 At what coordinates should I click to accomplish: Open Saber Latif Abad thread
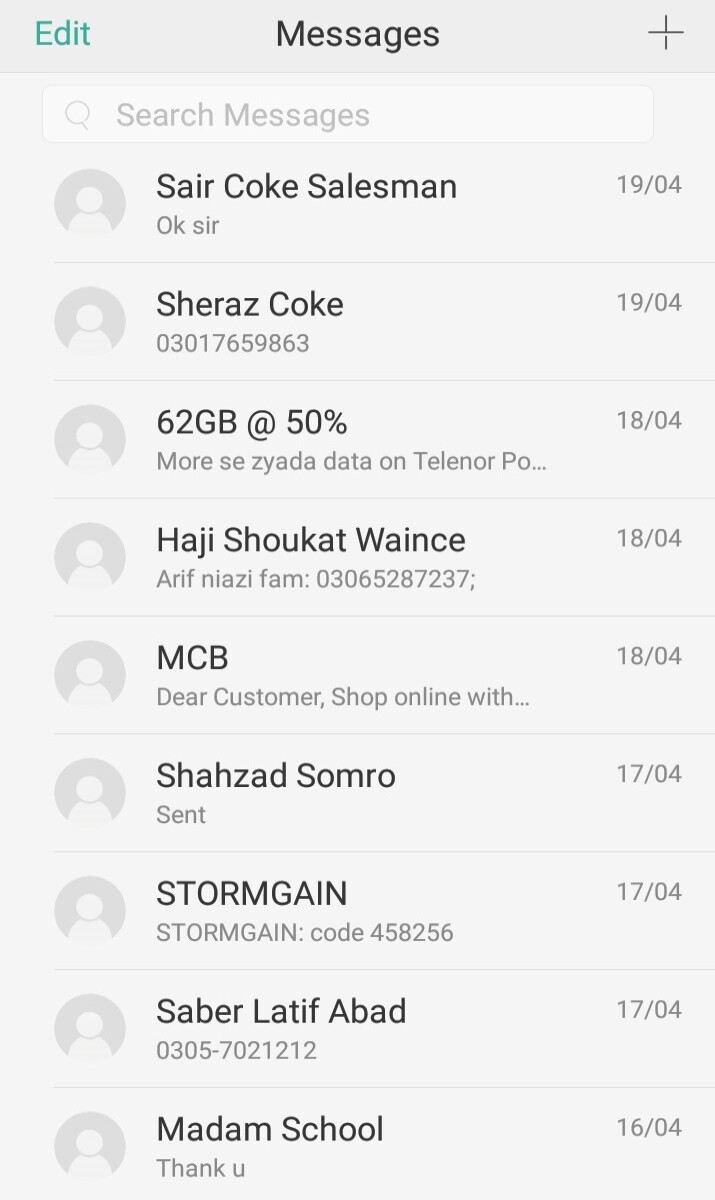[x=357, y=1030]
